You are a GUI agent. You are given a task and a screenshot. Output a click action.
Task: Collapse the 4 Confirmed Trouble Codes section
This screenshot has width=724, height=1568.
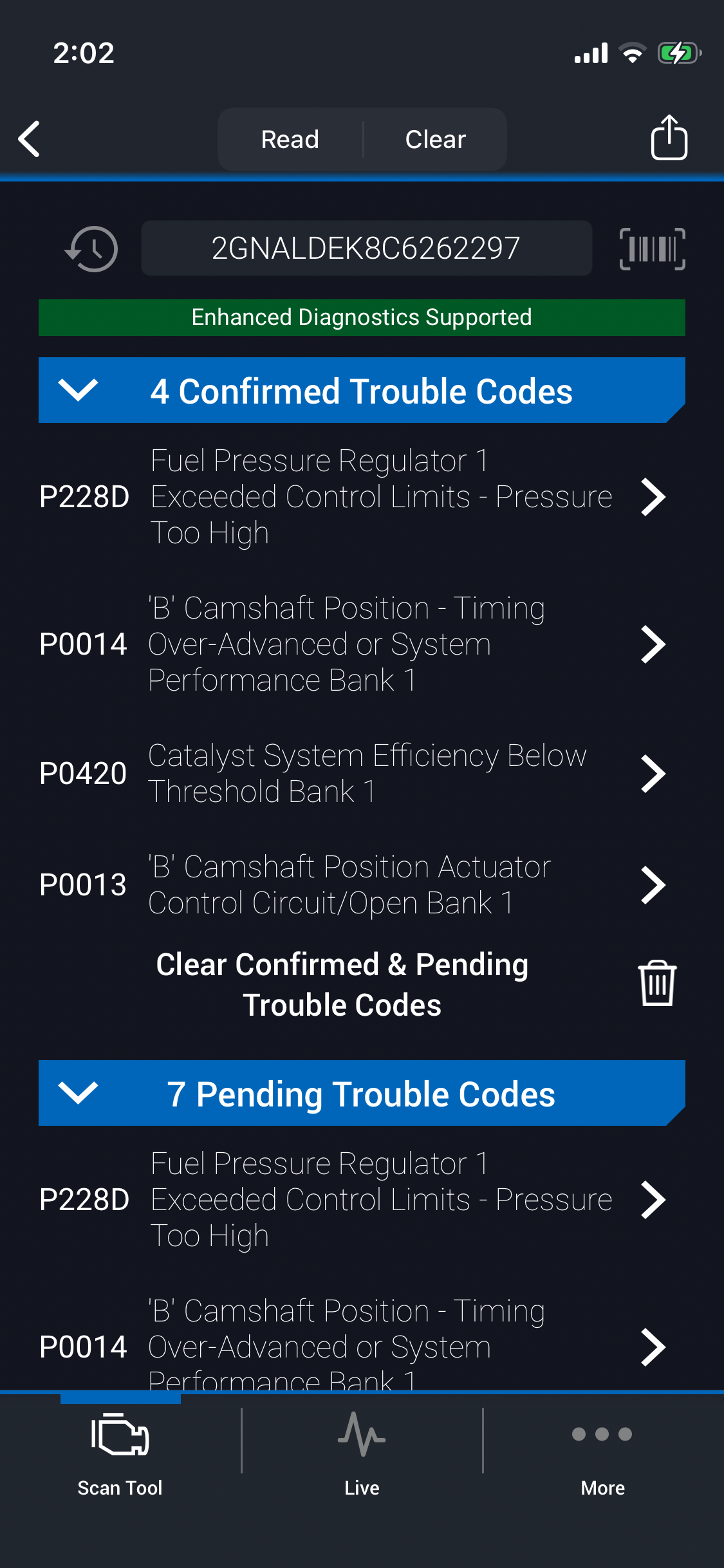click(78, 390)
